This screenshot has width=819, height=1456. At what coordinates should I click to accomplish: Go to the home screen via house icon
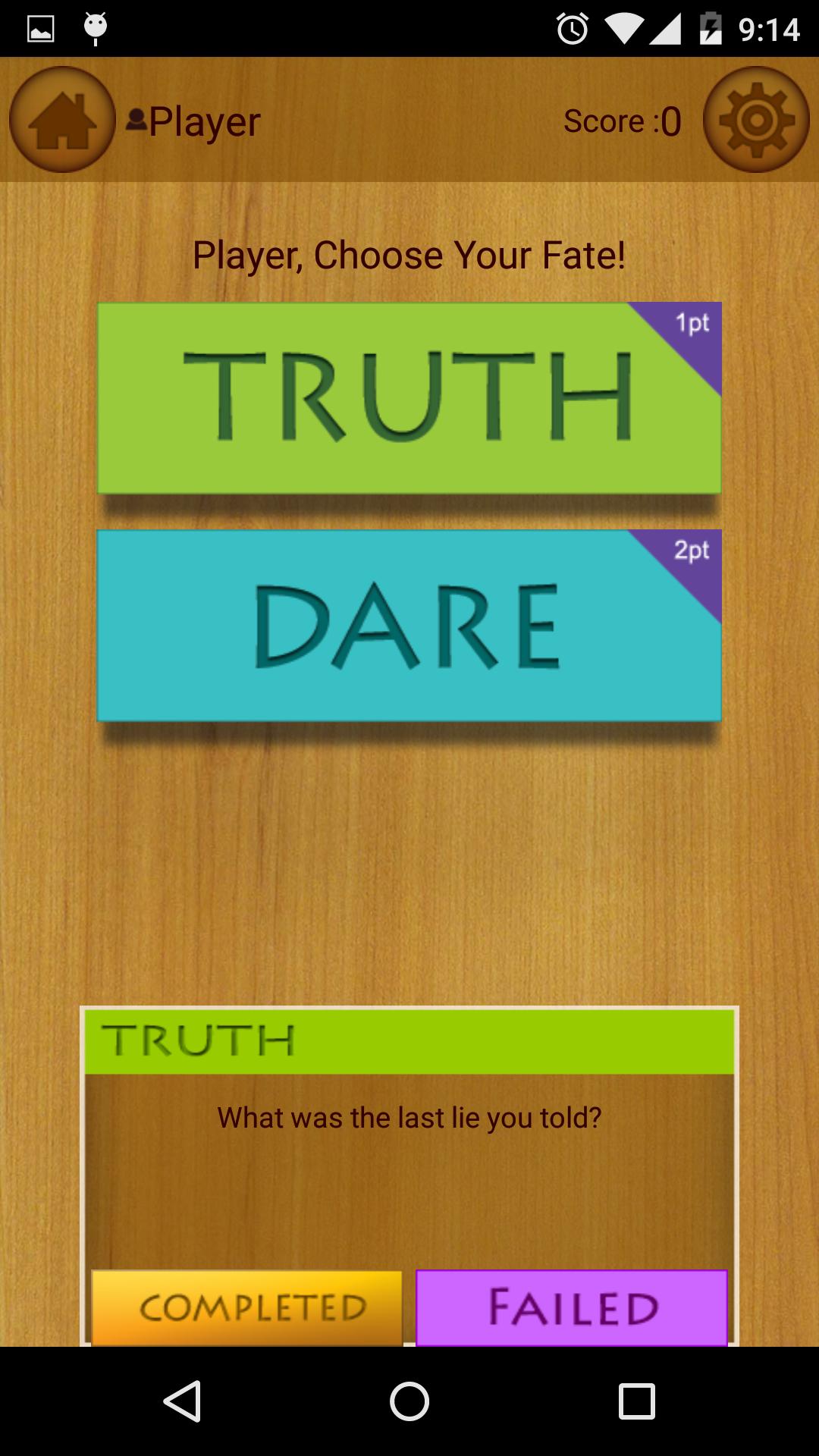pos(62,120)
